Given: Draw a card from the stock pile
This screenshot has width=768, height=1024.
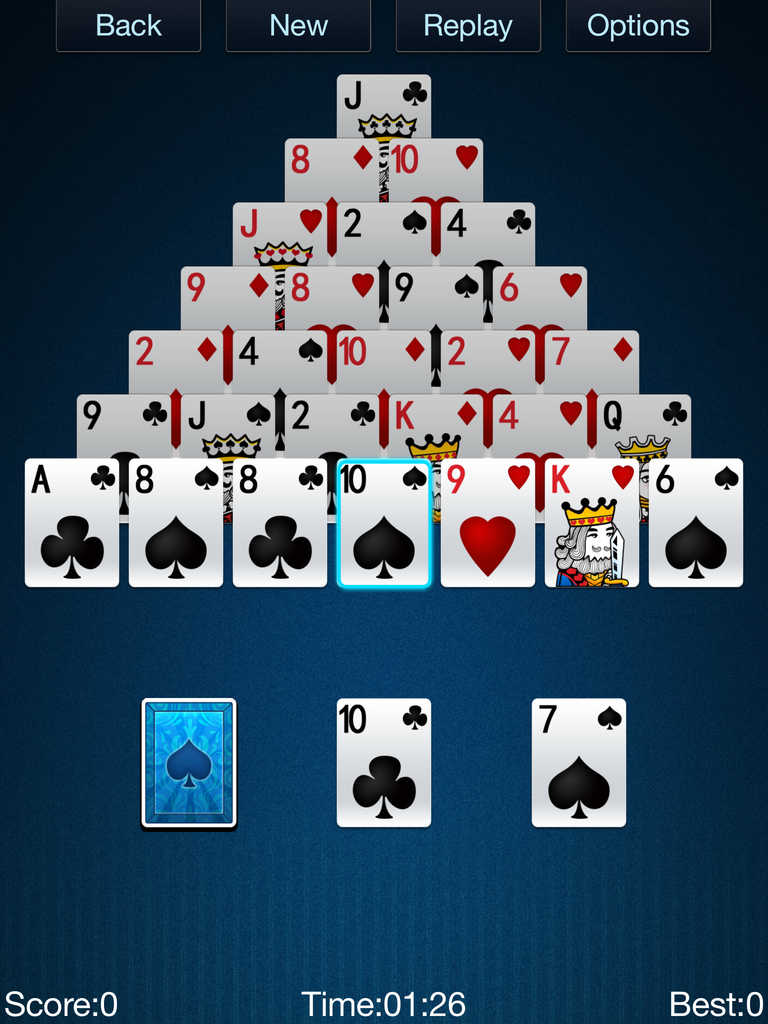Looking at the screenshot, I should coord(189,763).
